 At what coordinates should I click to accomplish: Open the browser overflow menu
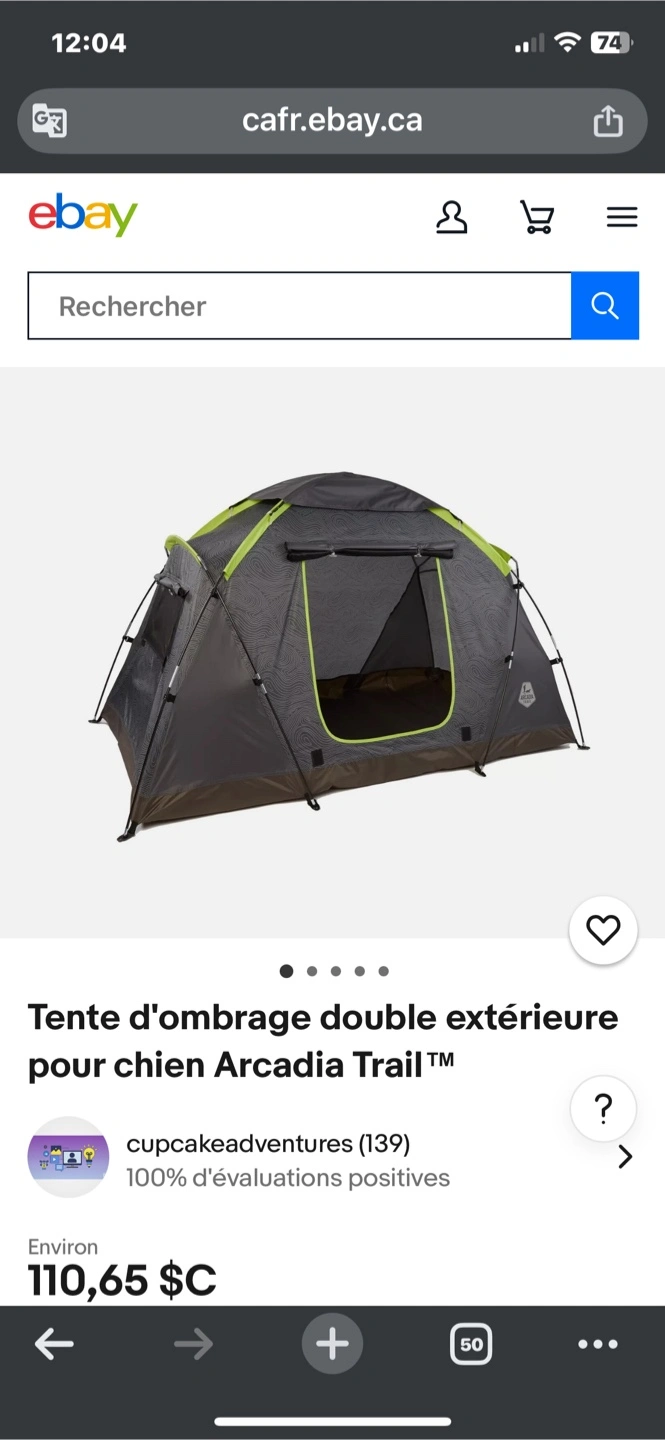pyautogui.click(x=598, y=1345)
